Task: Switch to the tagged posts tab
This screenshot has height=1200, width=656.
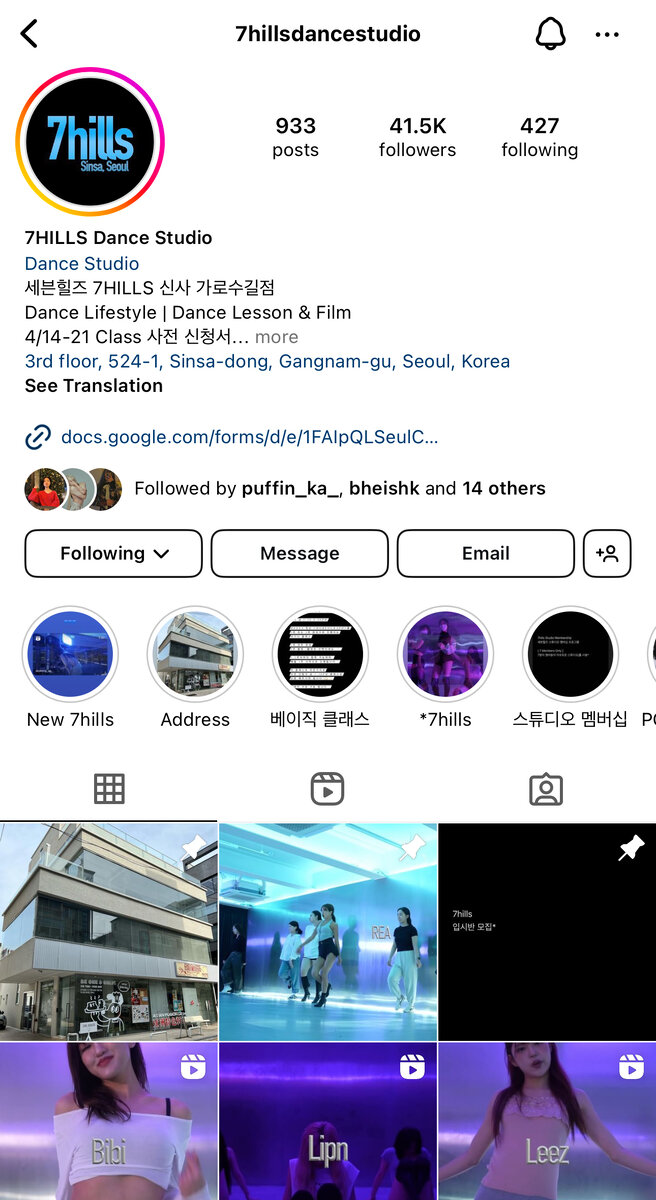Action: pos(545,789)
